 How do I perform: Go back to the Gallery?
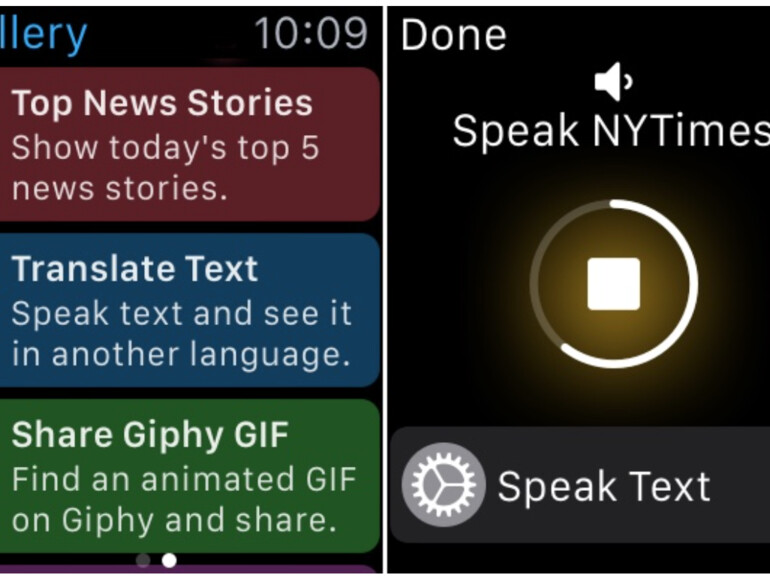tap(45, 35)
